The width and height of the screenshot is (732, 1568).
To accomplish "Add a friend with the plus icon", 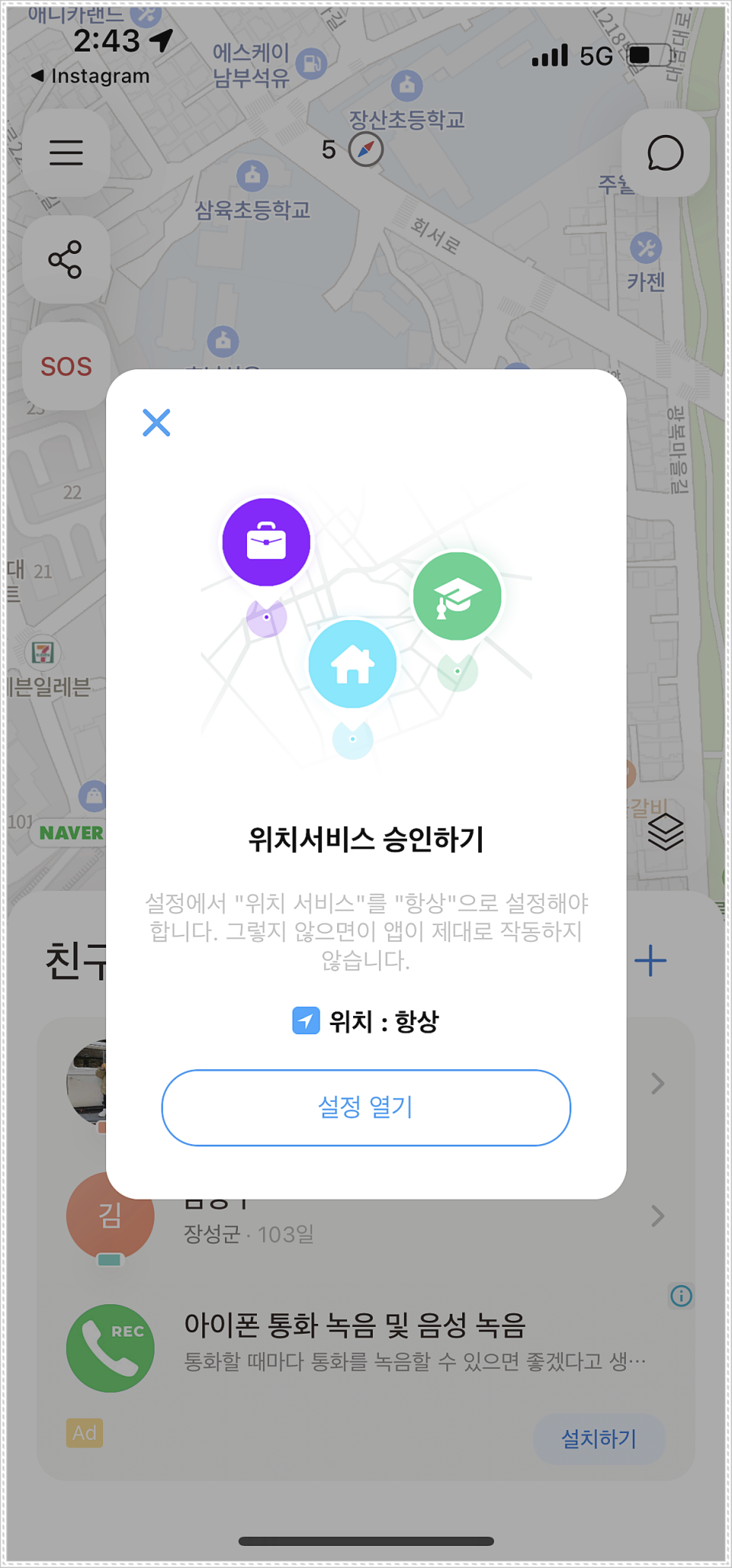I will click(x=650, y=961).
